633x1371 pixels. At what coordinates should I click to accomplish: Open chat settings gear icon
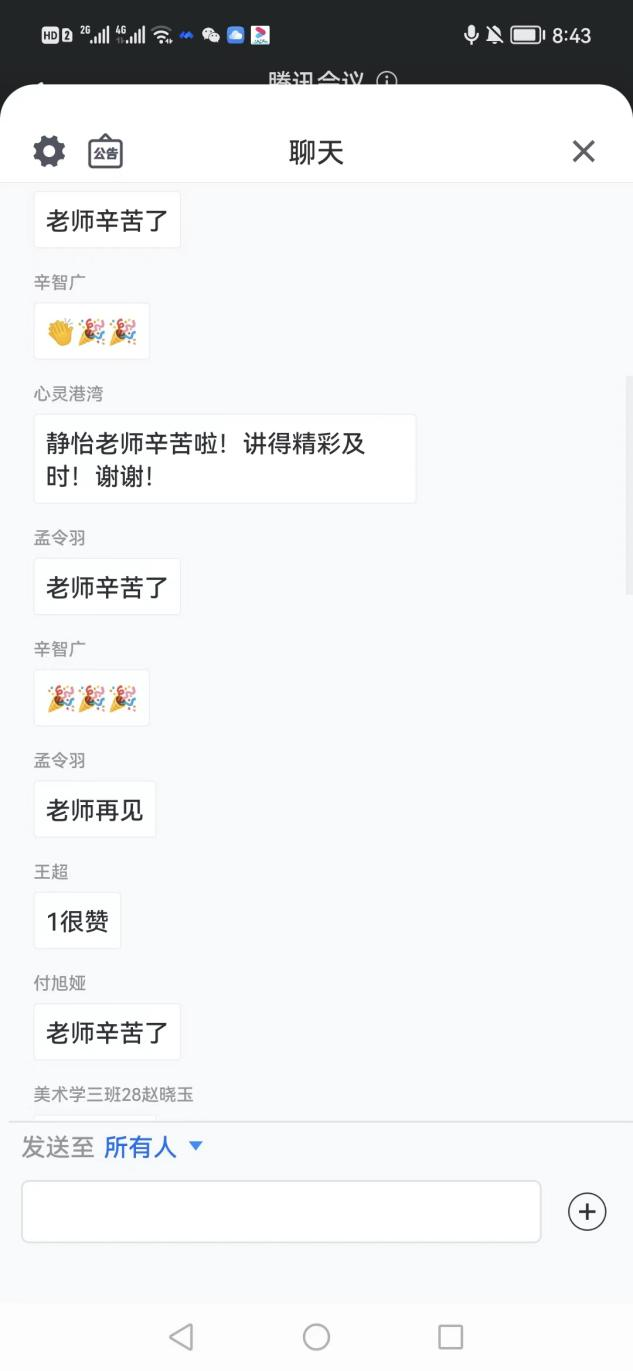[x=49, y=152]
